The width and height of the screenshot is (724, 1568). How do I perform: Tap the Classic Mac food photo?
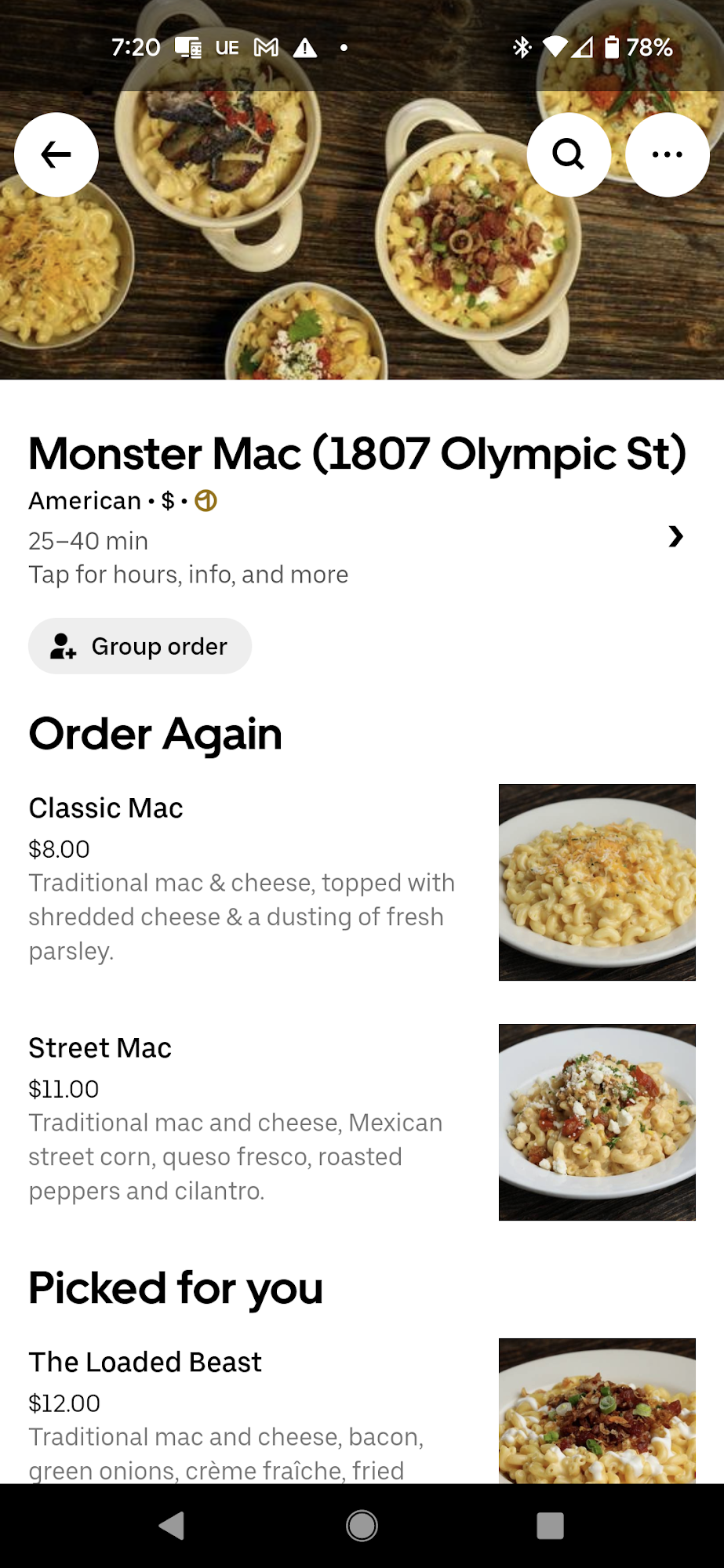tap(596, 883)
